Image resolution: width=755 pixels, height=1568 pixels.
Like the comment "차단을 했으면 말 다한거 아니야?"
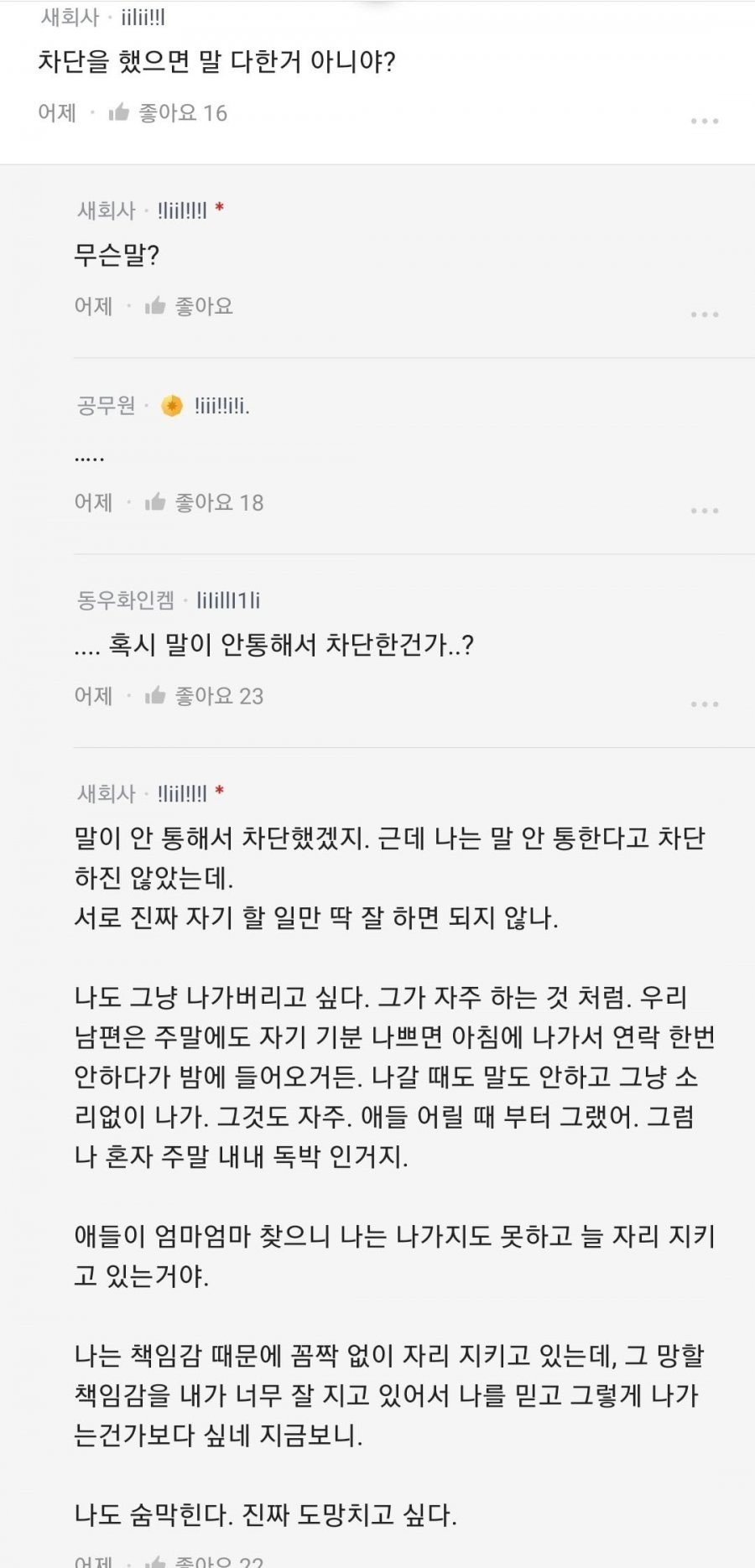click(x=119, y=112)
